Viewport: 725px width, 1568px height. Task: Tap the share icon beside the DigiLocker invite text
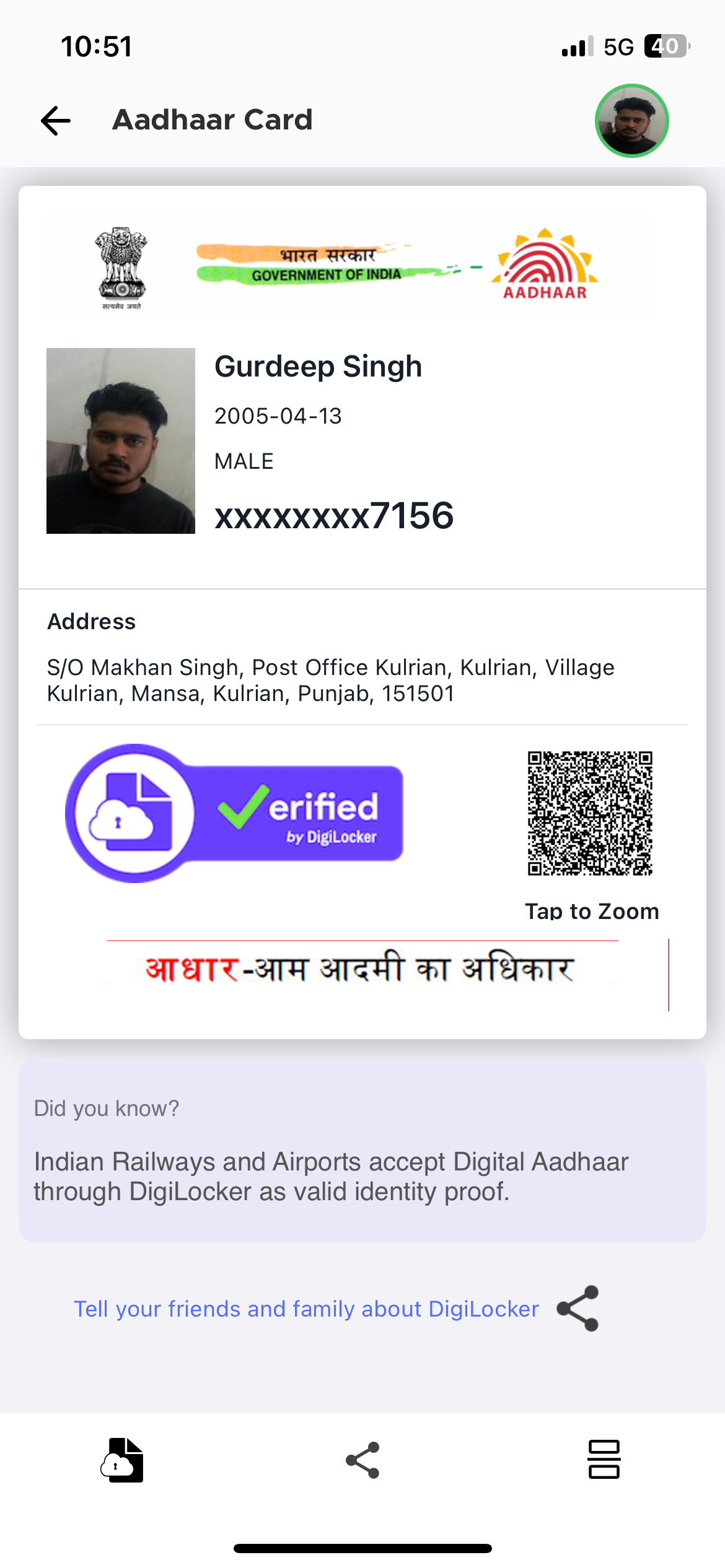(x=578, y=1309)
